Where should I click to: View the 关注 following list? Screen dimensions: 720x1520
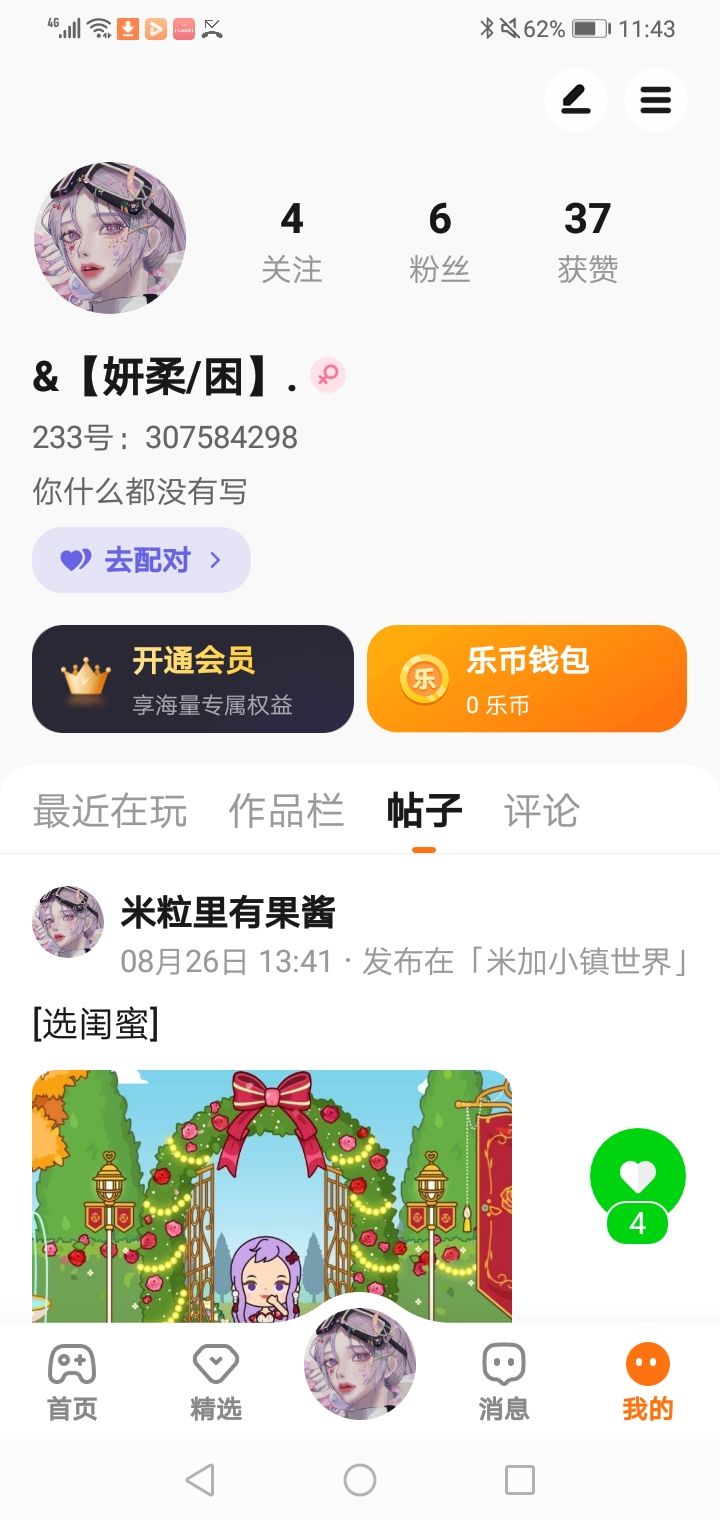coord(292,241)
